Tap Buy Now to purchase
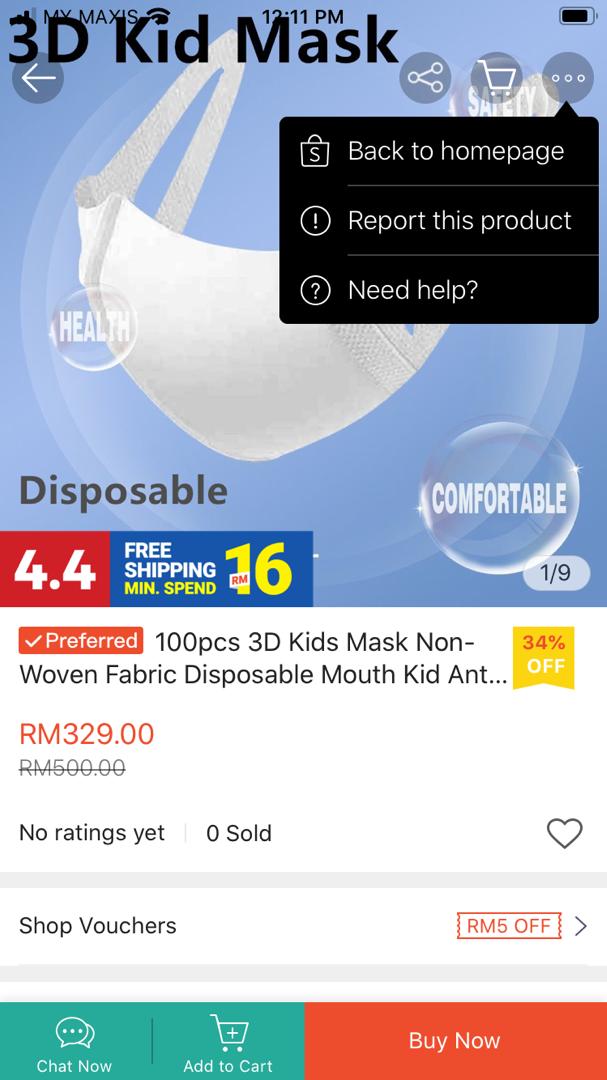Image resolution: width=607 pixels, height=1080 pixels. [455, 1041]
